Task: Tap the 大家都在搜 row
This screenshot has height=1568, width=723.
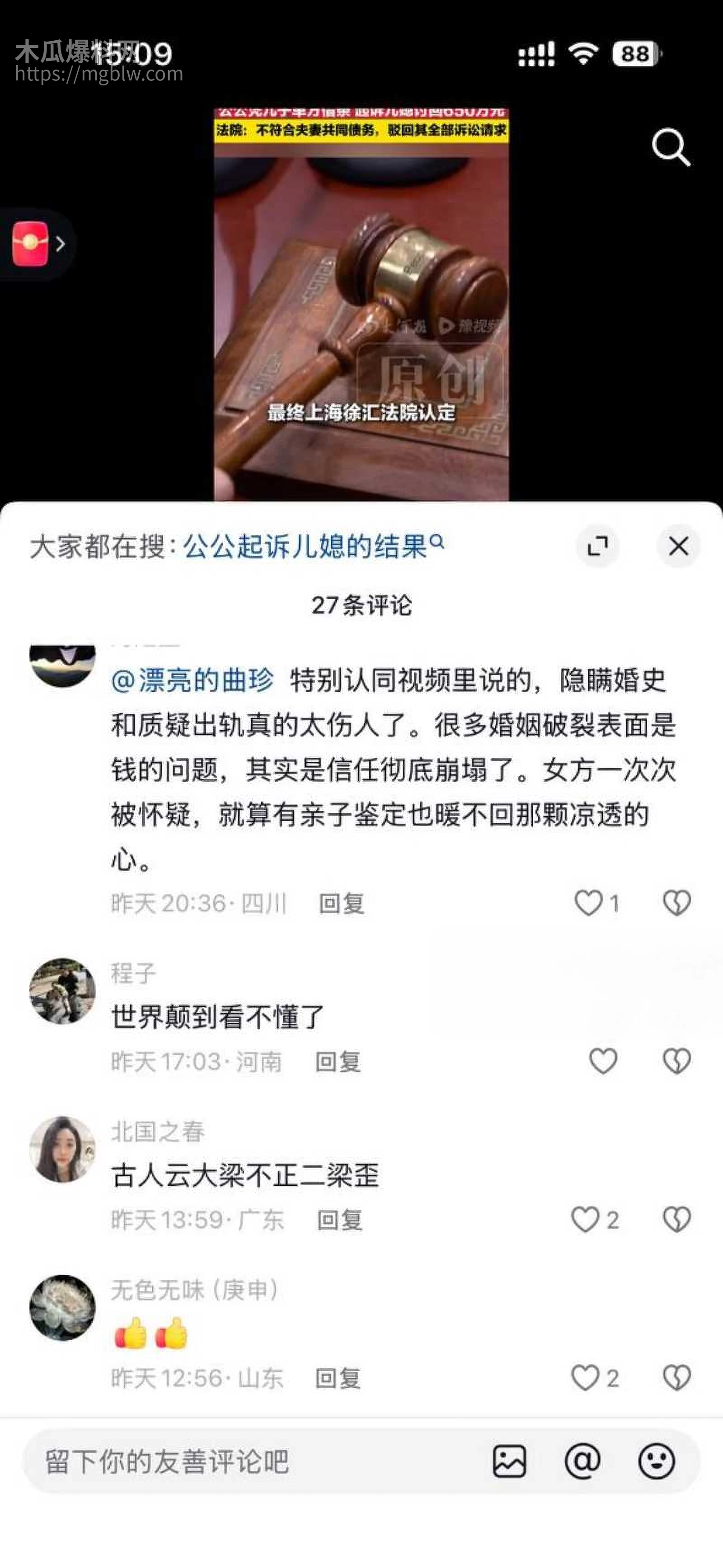Action: coord(97,547)
